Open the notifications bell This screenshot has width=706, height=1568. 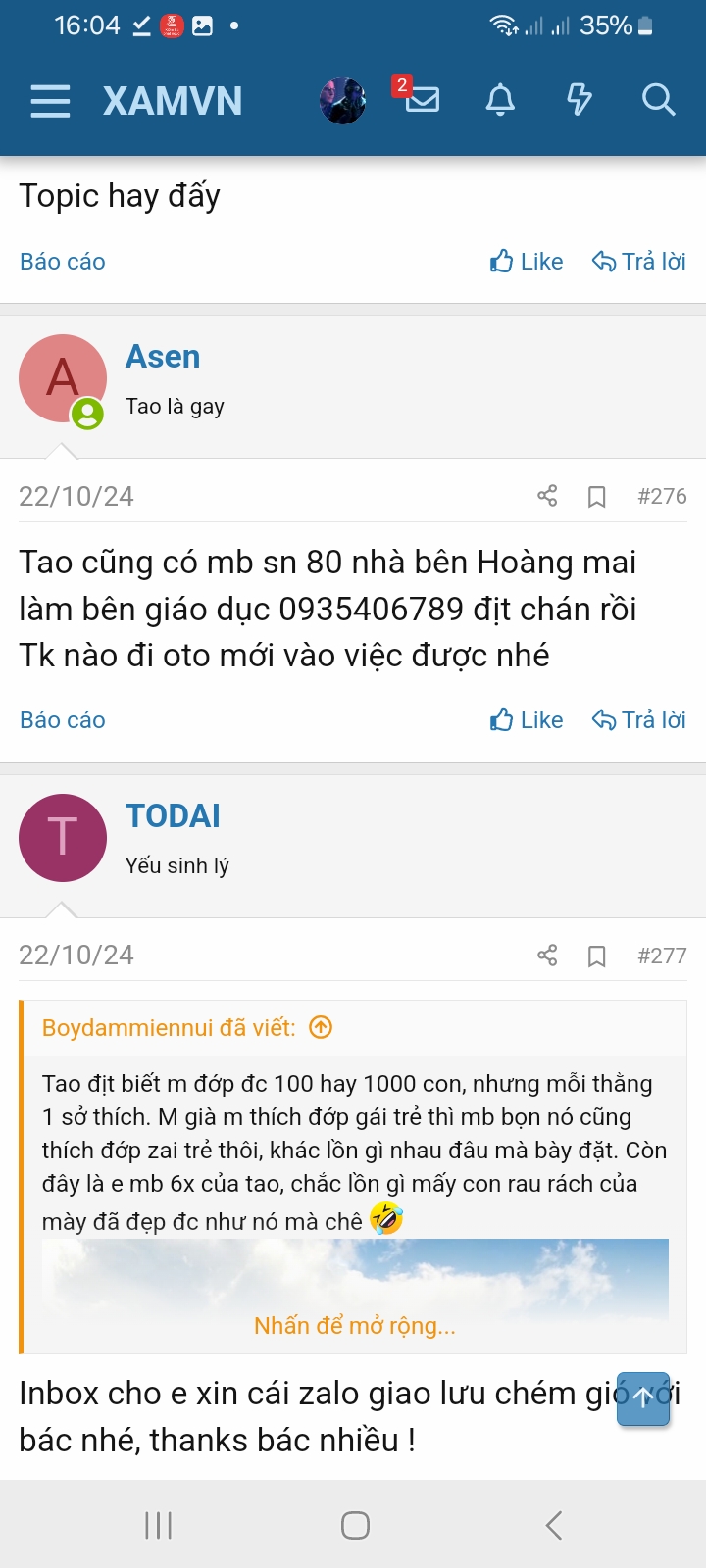pyautogui.click(x=500, y=100)
